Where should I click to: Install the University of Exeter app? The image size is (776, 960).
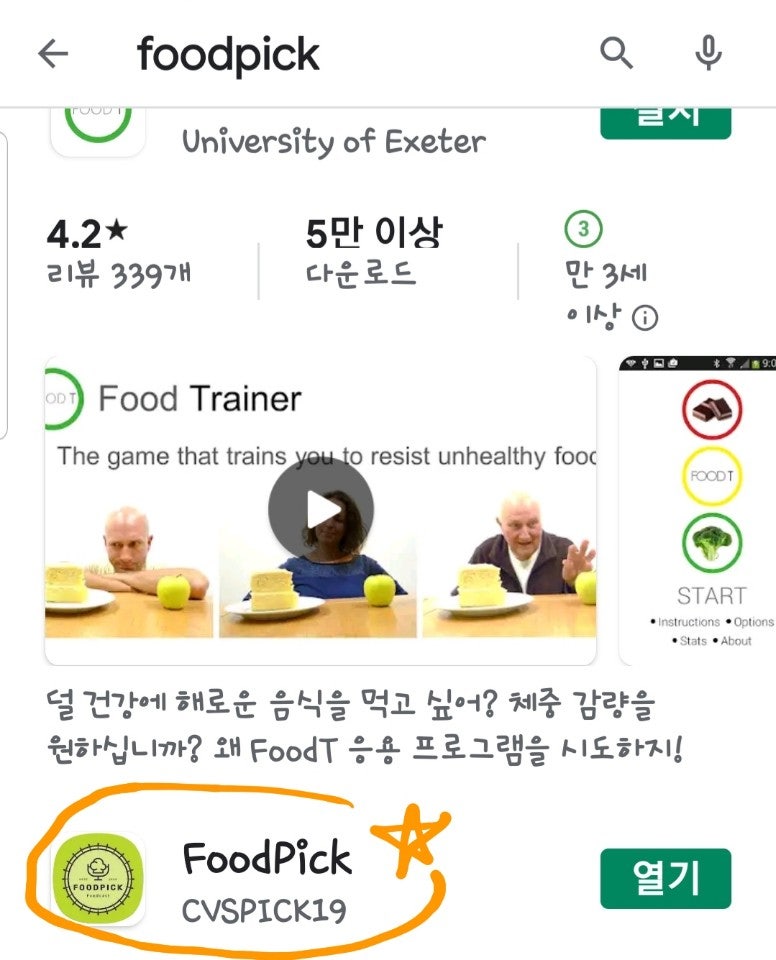coord(665,120)
